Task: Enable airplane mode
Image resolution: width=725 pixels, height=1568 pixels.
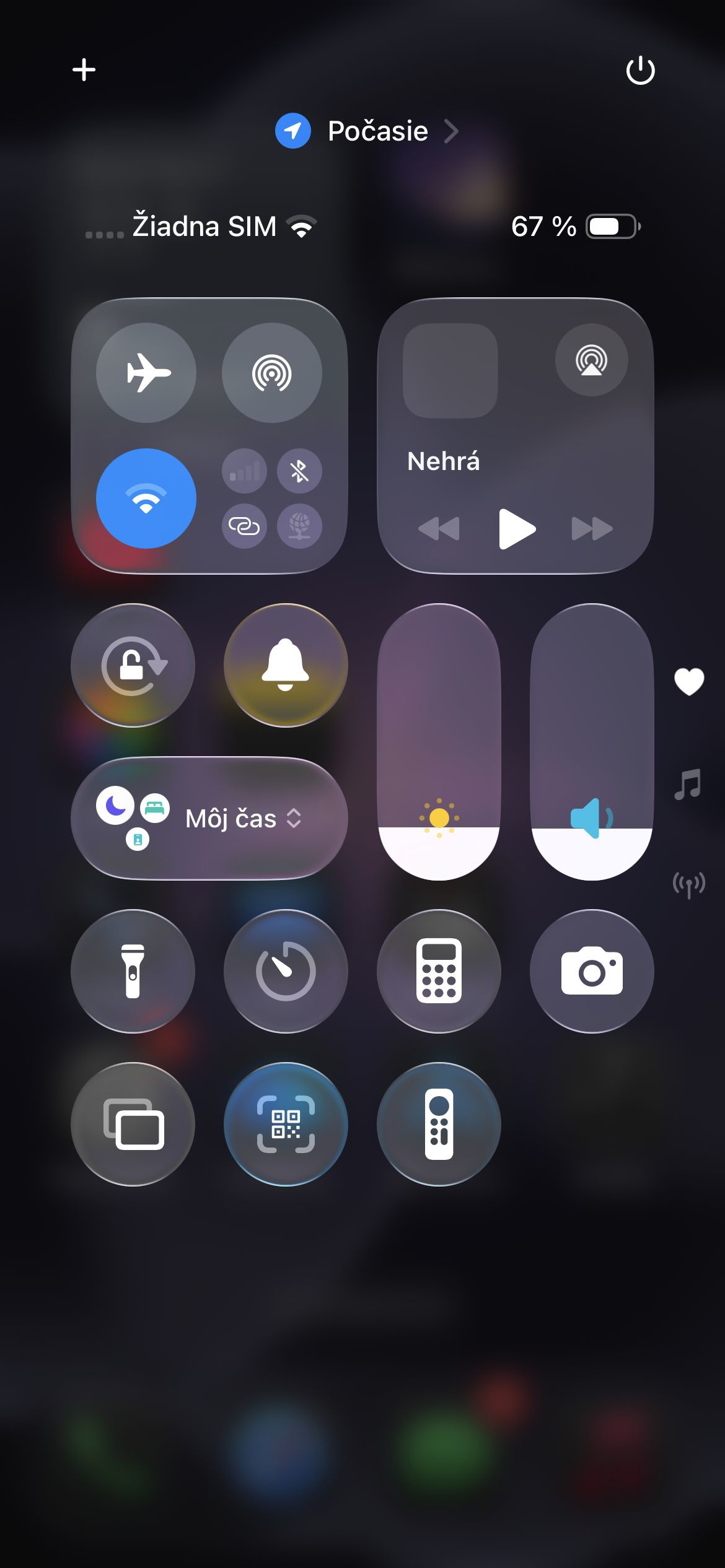Action: 146,373
